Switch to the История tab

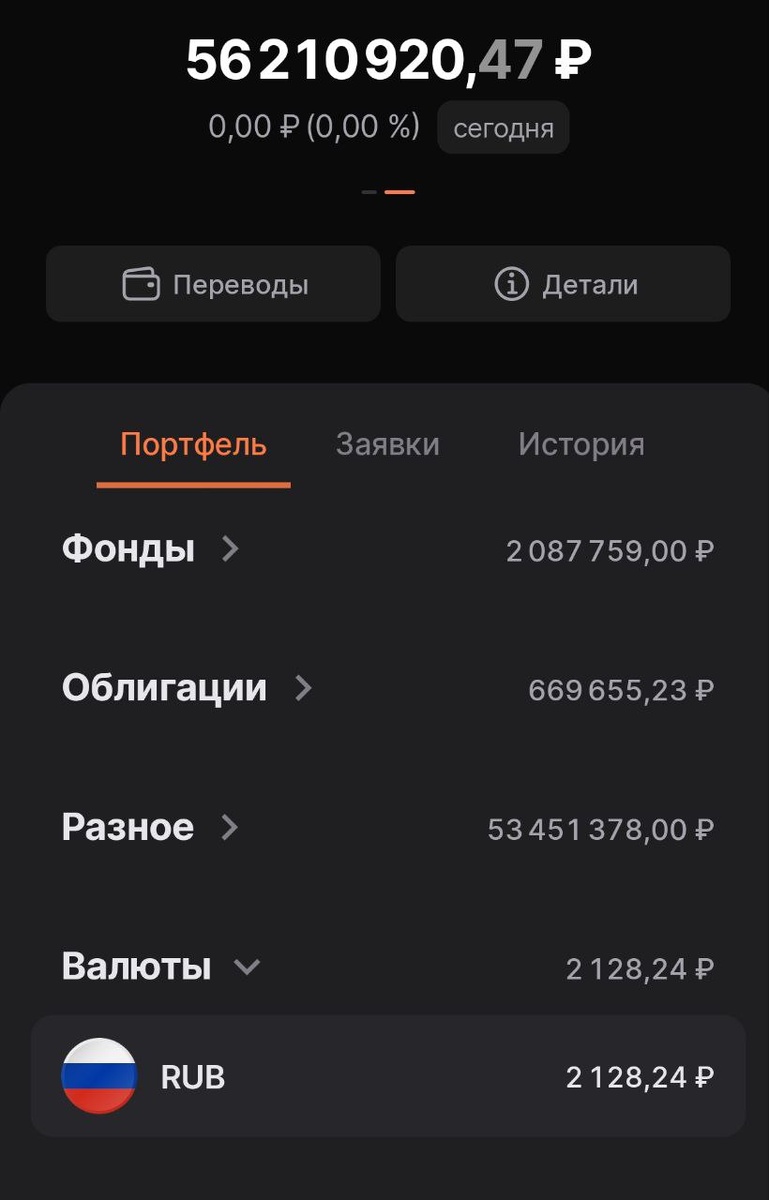(x=581, y=444)
